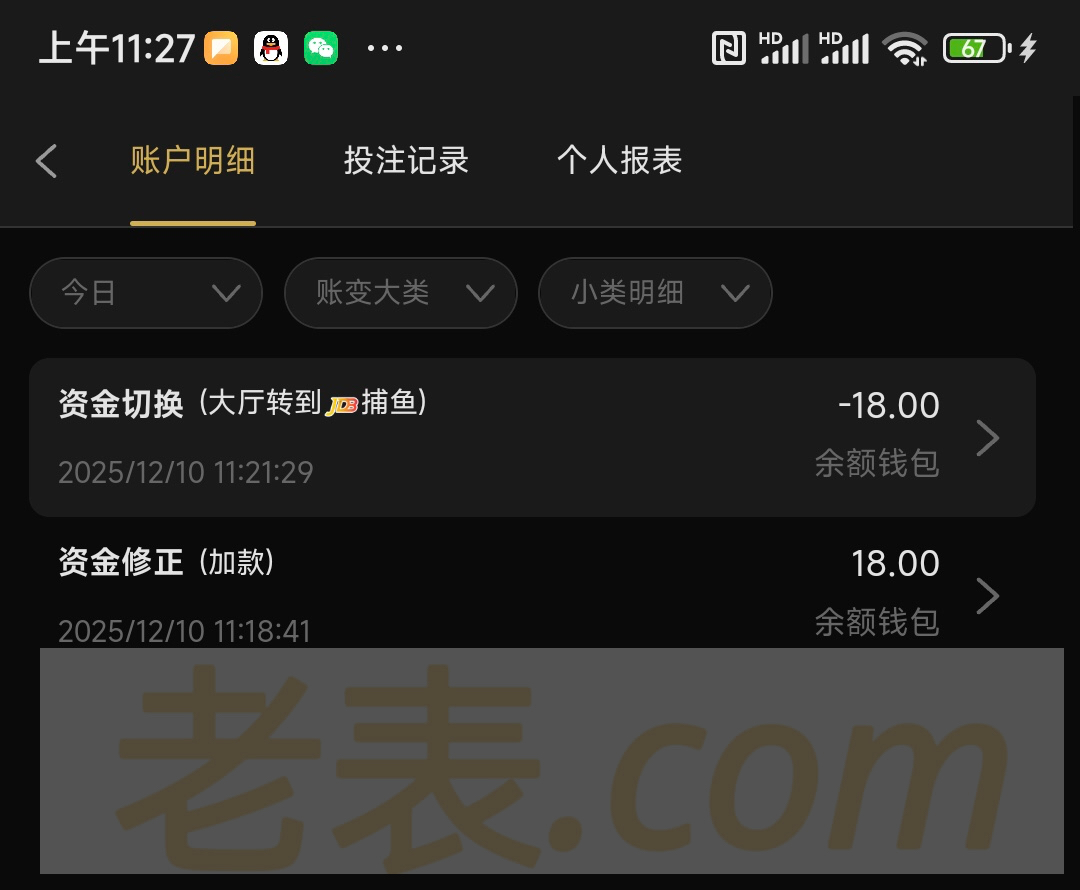Screen dimensions: 1080x890
Task: Open the 小类明细 filter dropdown
Action: (655, 293)
